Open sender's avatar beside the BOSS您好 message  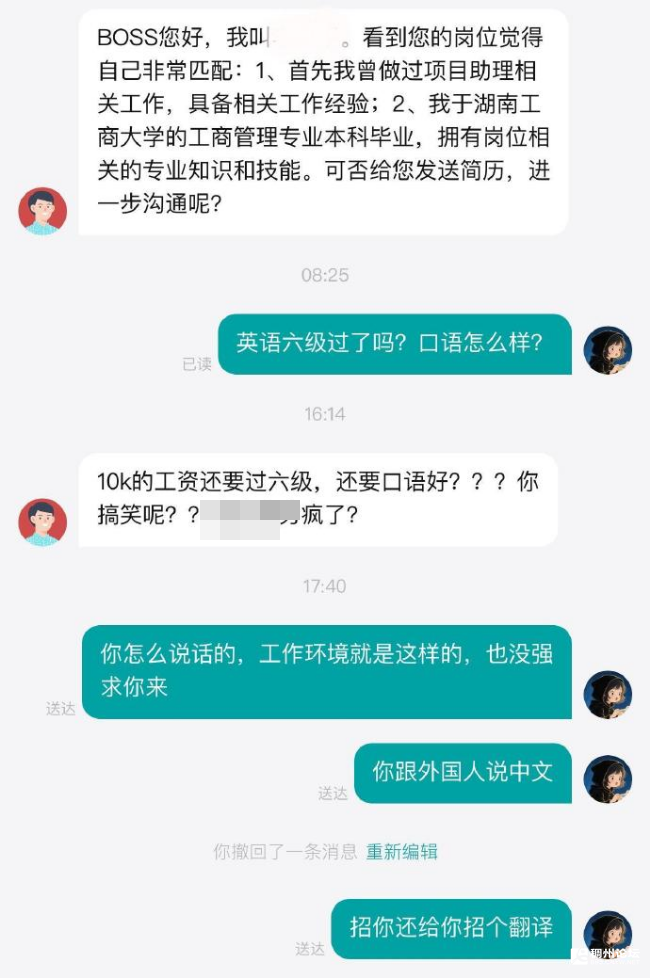pos(43,211)
